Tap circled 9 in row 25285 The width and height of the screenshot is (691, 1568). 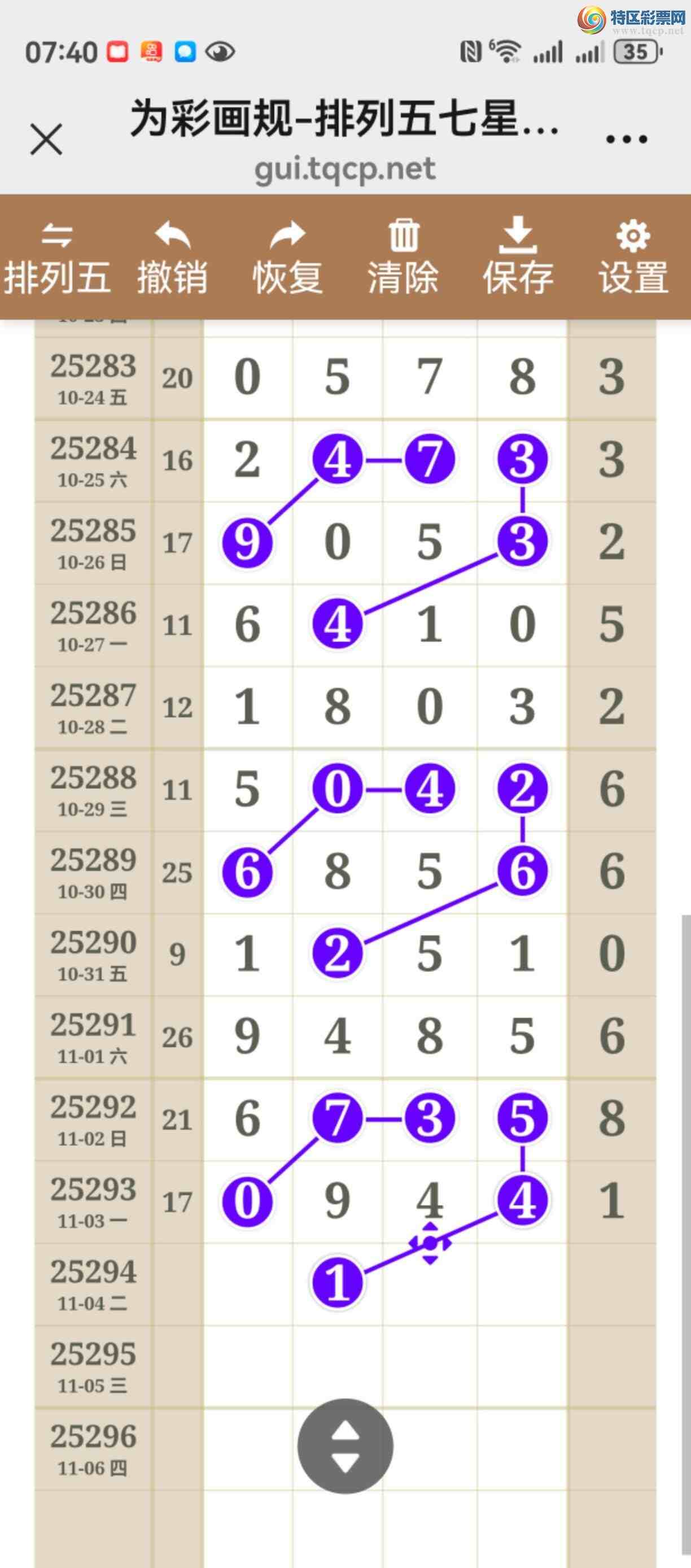247,542
